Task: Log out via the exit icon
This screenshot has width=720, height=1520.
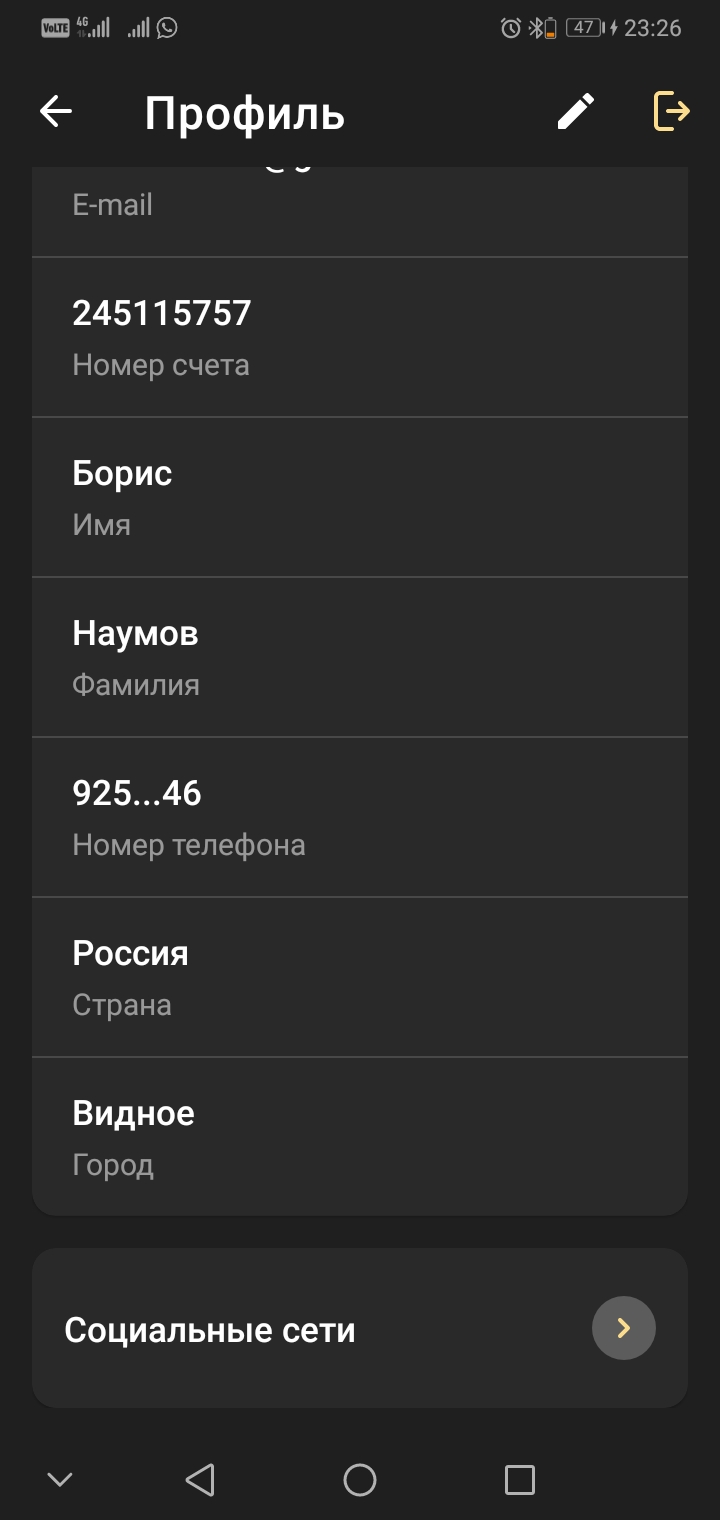Action: (x=671, y=111)
